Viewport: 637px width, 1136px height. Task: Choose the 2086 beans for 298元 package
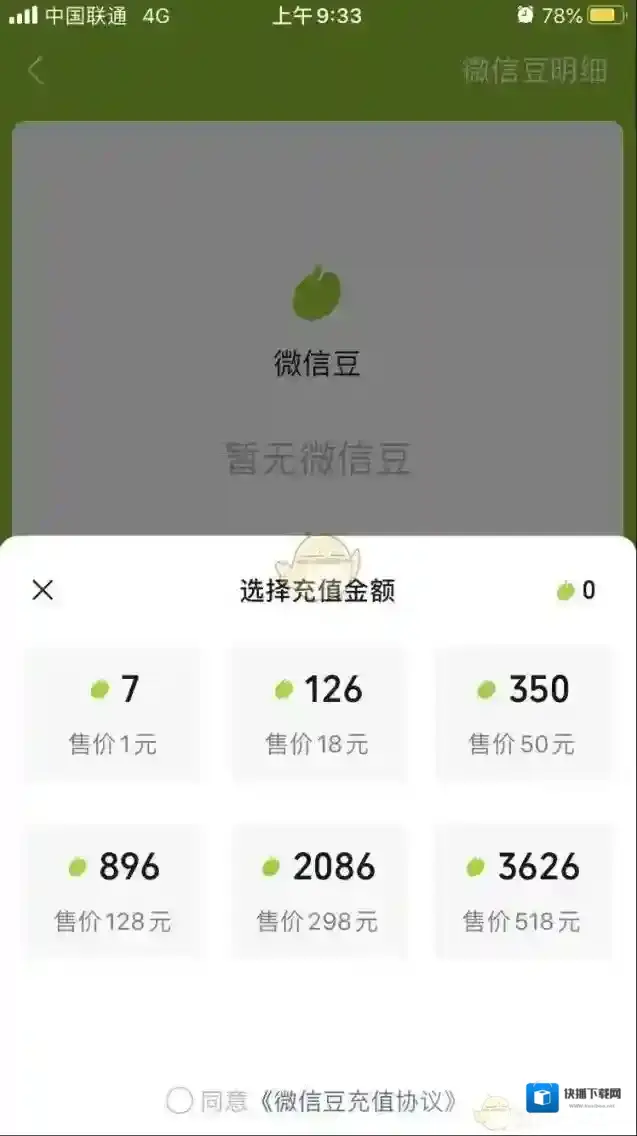tap(318, 891)
